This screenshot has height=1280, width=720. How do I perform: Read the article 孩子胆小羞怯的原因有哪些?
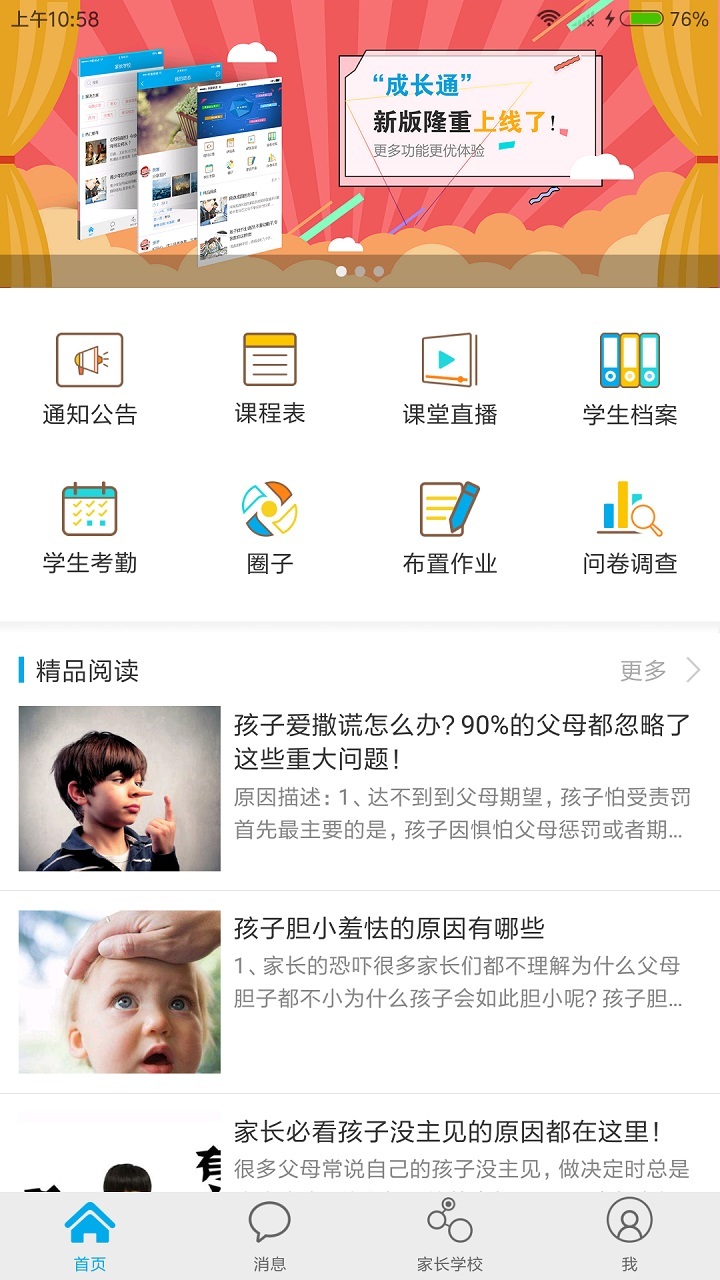[360, 990]
